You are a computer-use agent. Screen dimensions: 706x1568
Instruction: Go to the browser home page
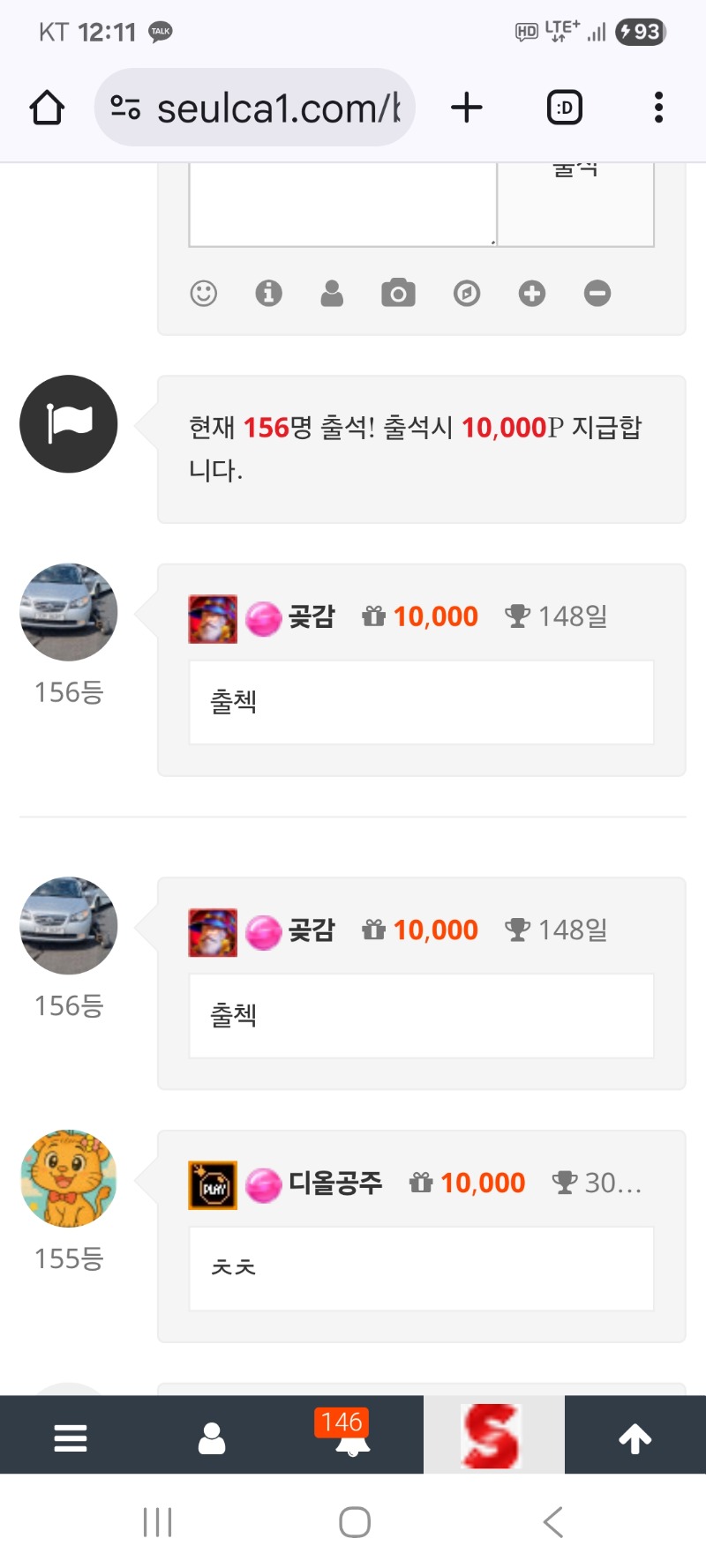point(47,108)
